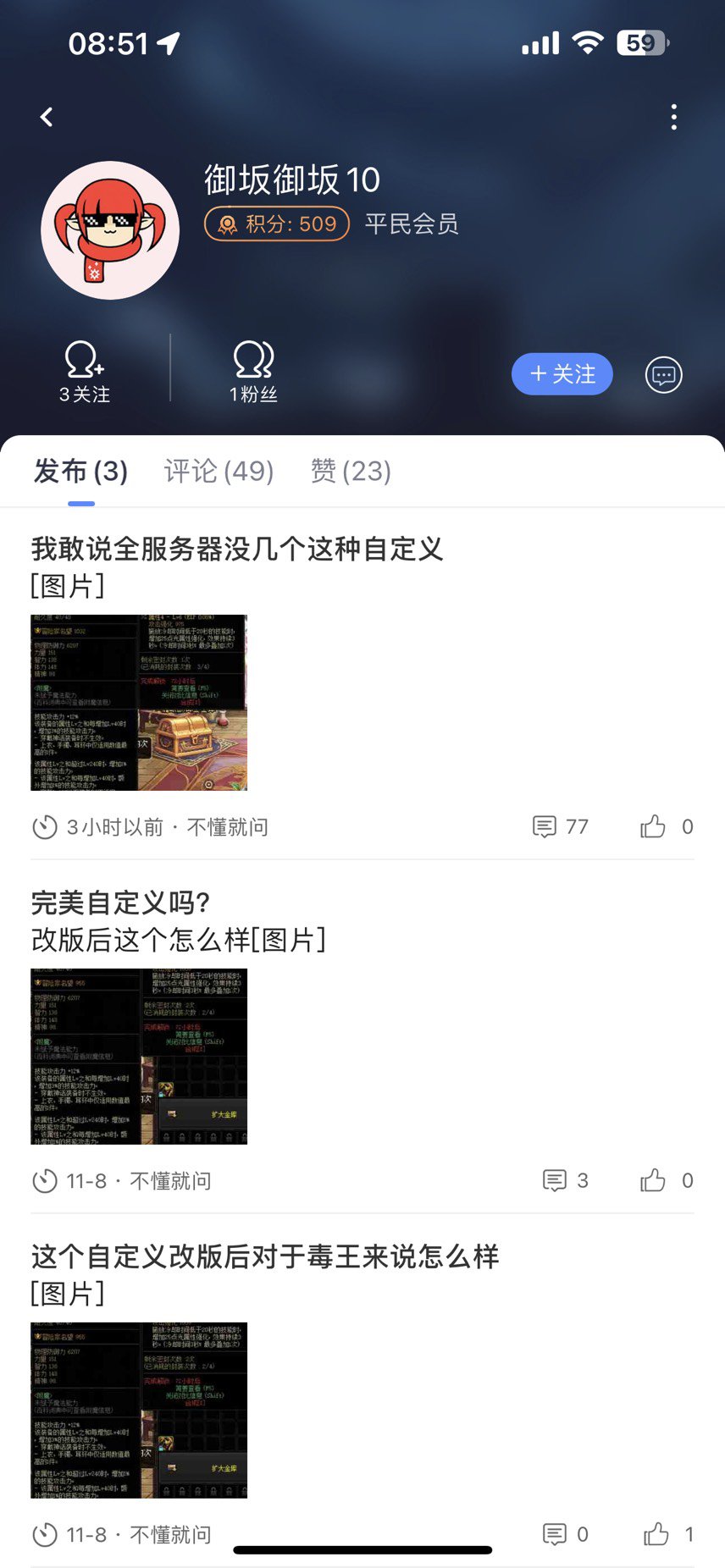Switch to the 赞 (23) tab

[x=351, y=471]
